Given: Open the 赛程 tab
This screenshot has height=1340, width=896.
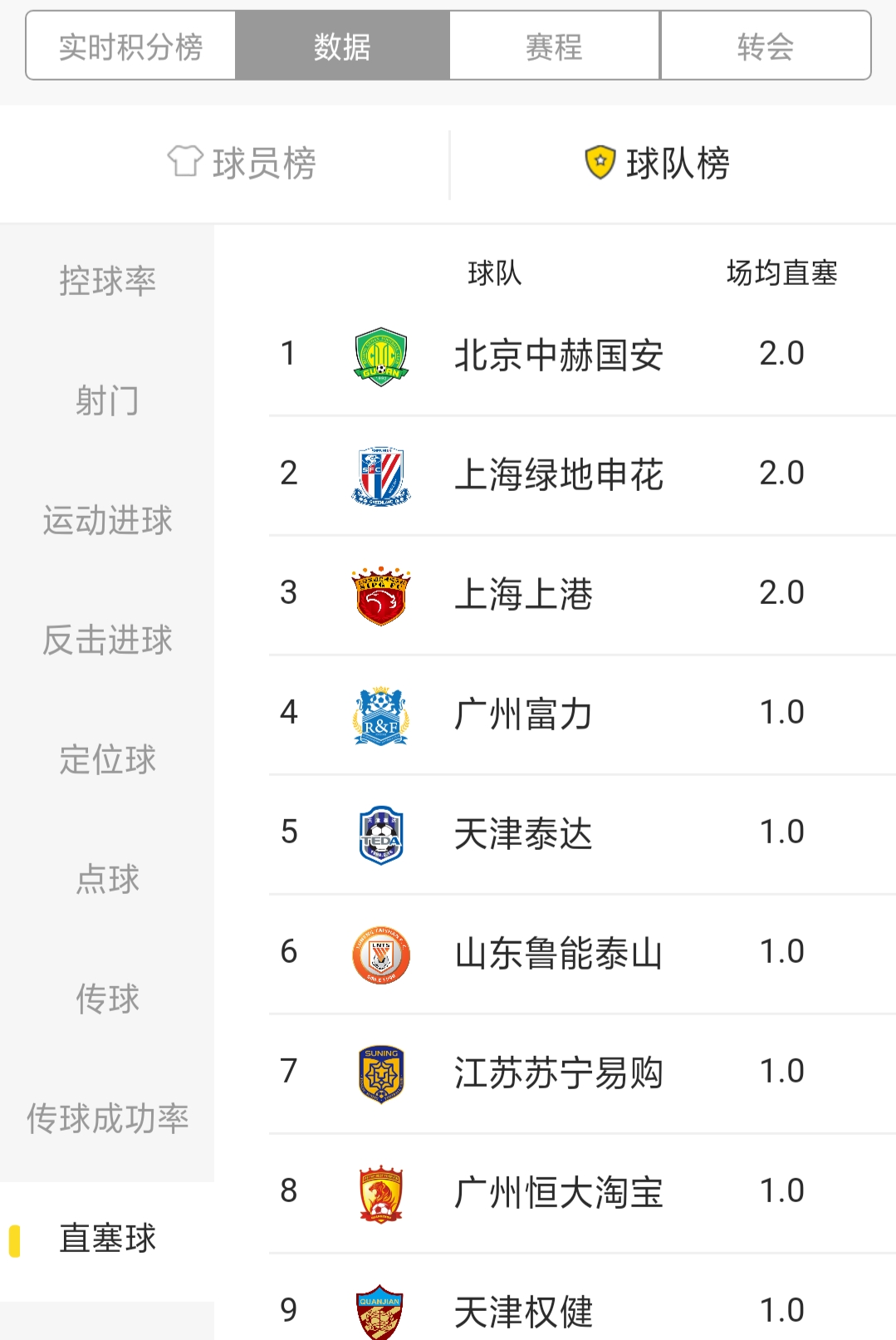Looking at the screenshot, I should (x=554, y=47).
